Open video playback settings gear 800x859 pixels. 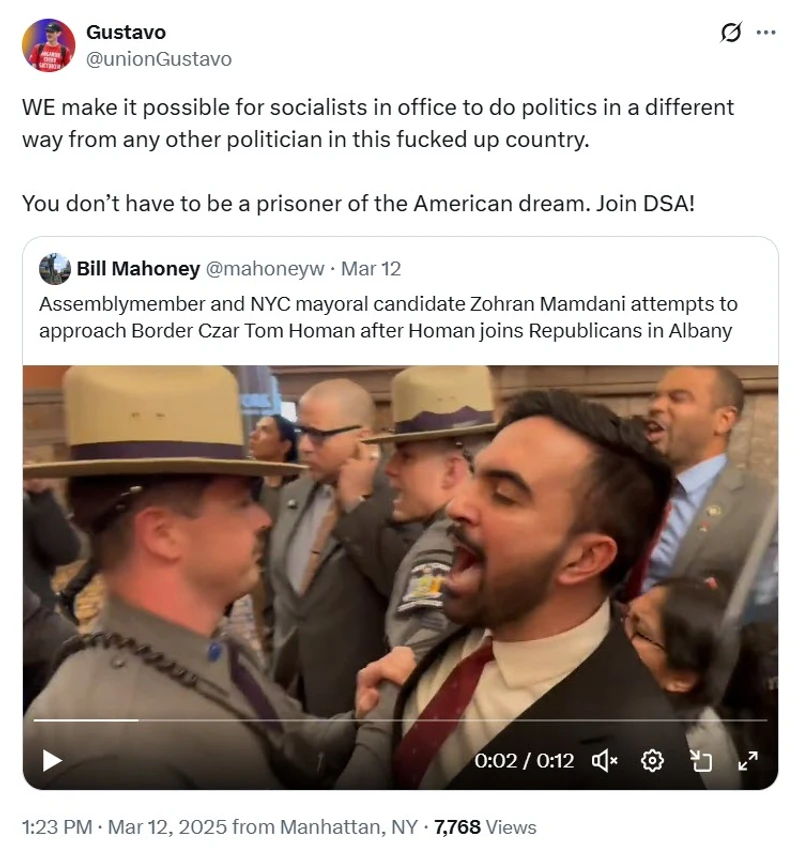(652, 761)
